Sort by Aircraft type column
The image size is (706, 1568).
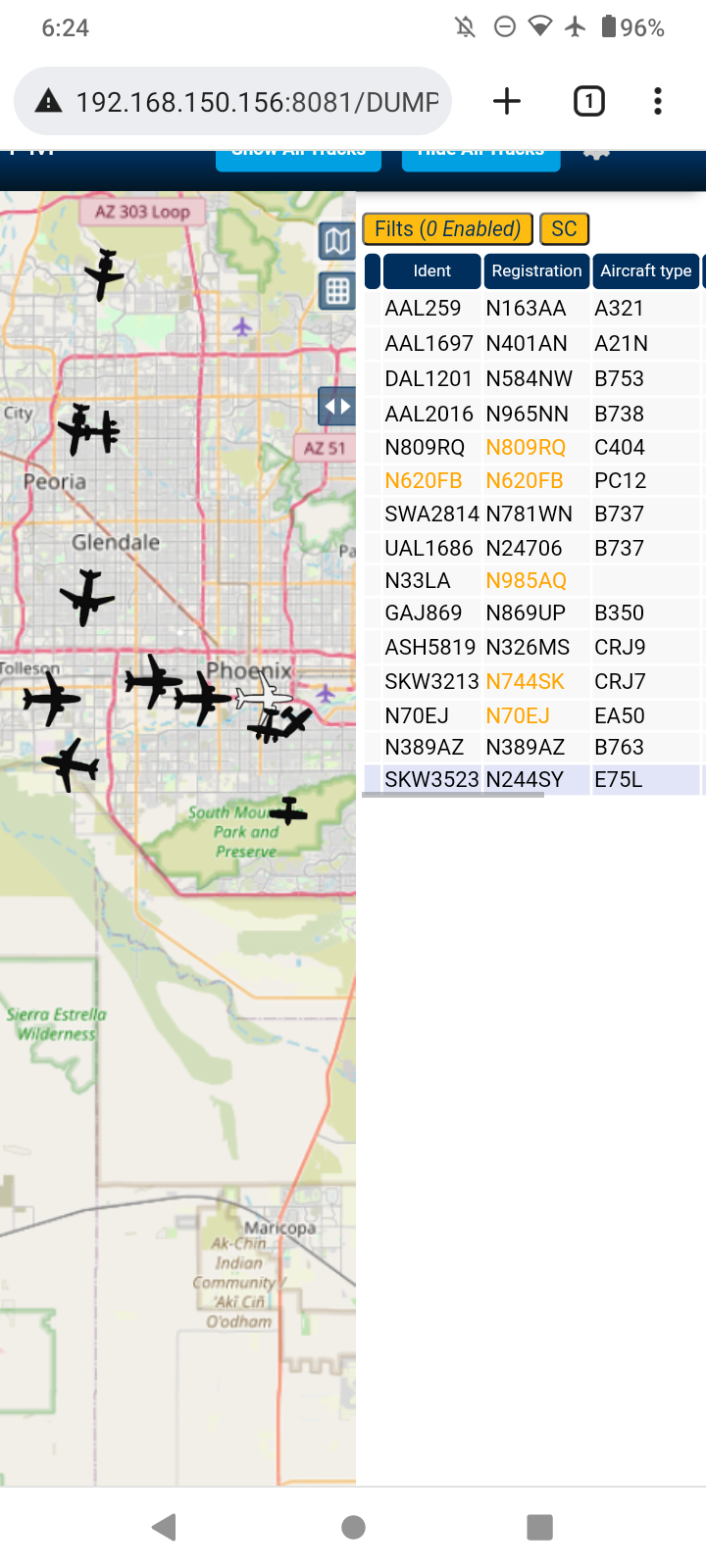(645, 271)
